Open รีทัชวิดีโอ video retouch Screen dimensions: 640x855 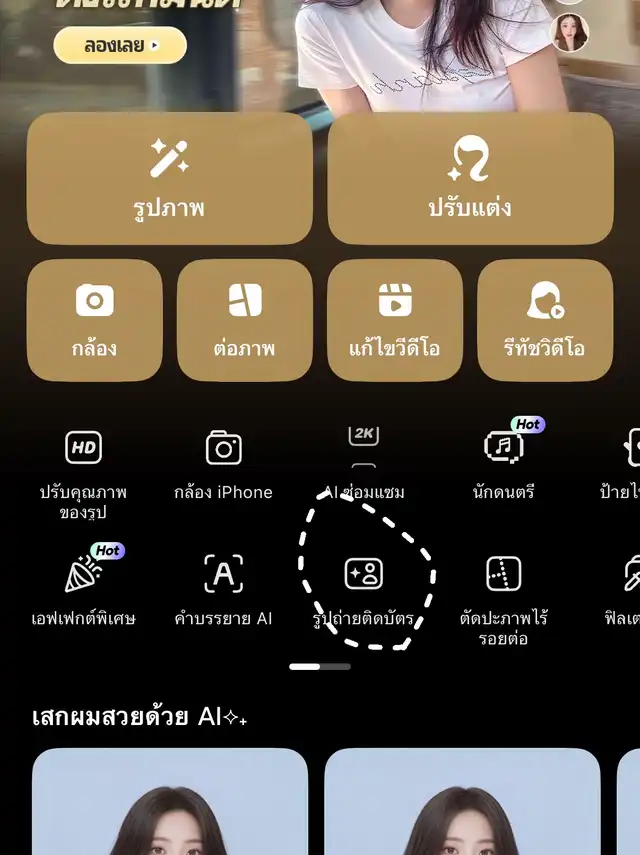545,320
